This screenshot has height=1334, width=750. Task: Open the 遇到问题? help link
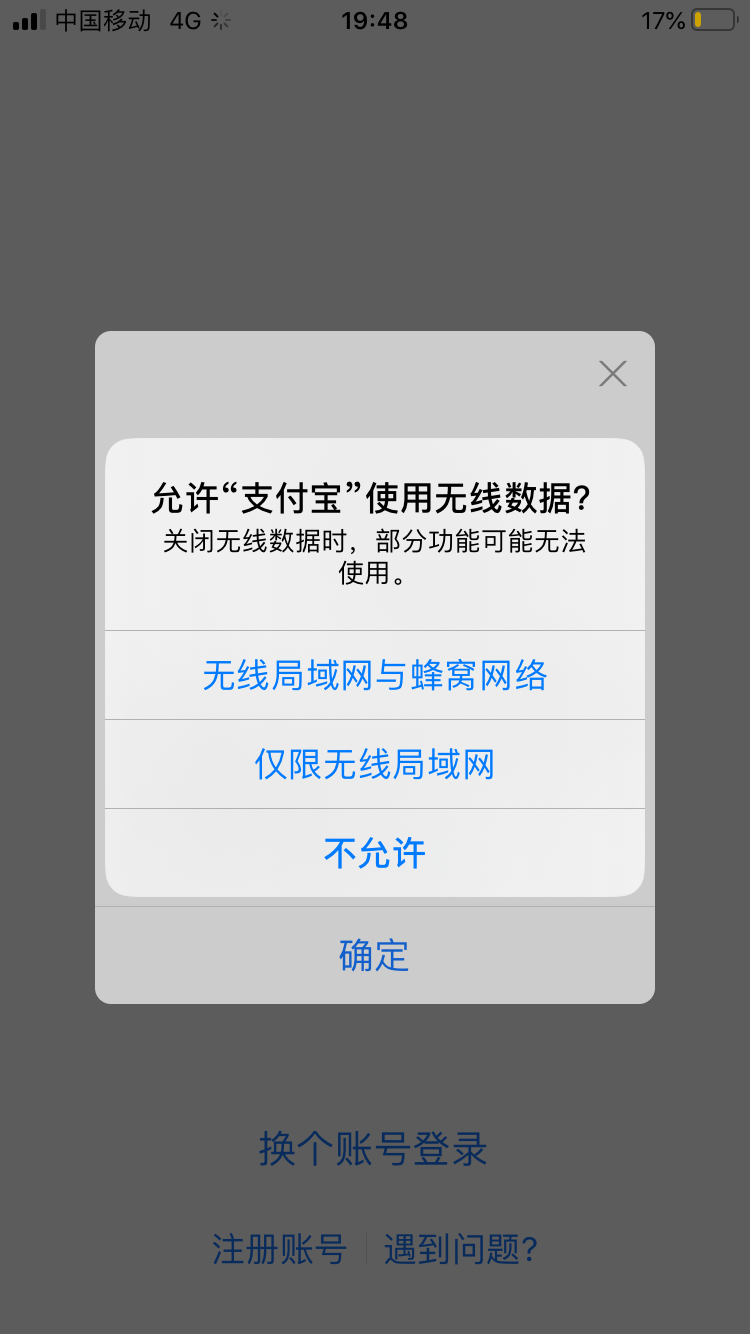(461, 1249)
